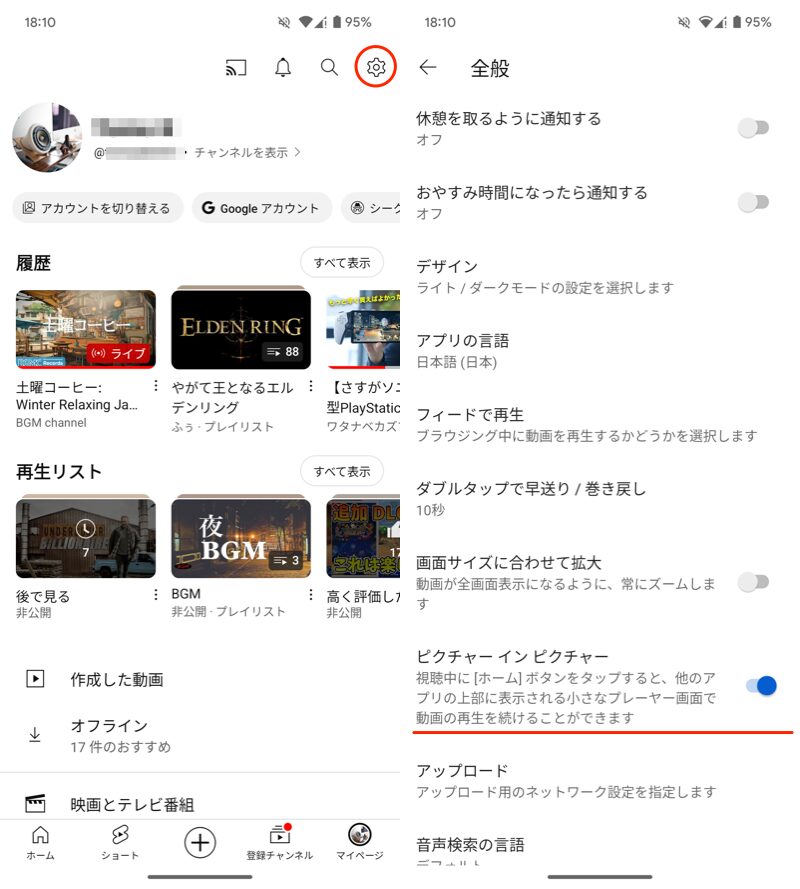Turn off ピクチャー イン ピクチャー switch
The image size is (800, 889).
point(760,686)
